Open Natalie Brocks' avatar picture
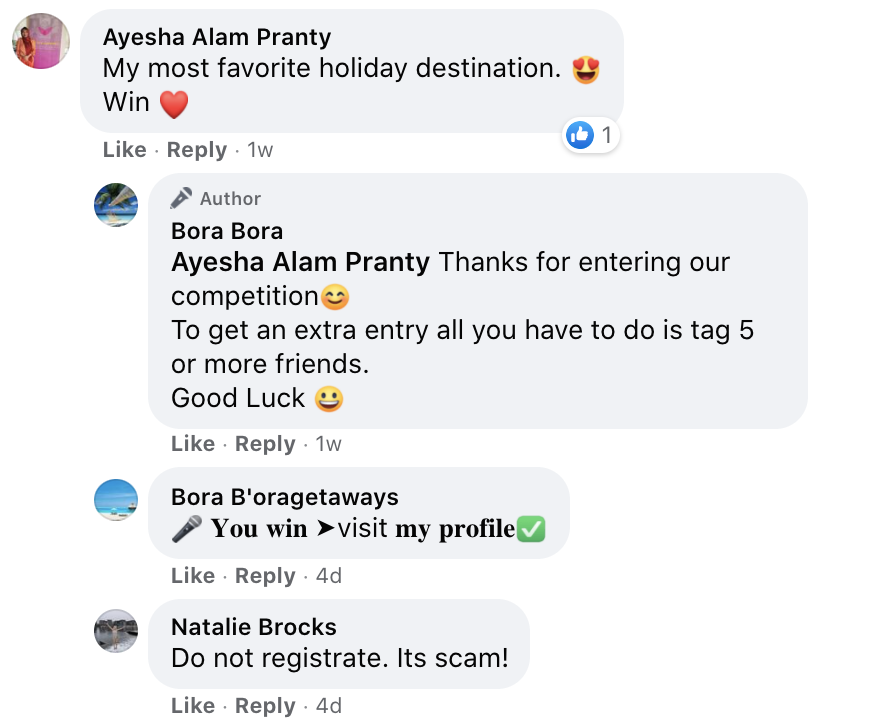Viewport: 874px width, 720px height. 116,631
